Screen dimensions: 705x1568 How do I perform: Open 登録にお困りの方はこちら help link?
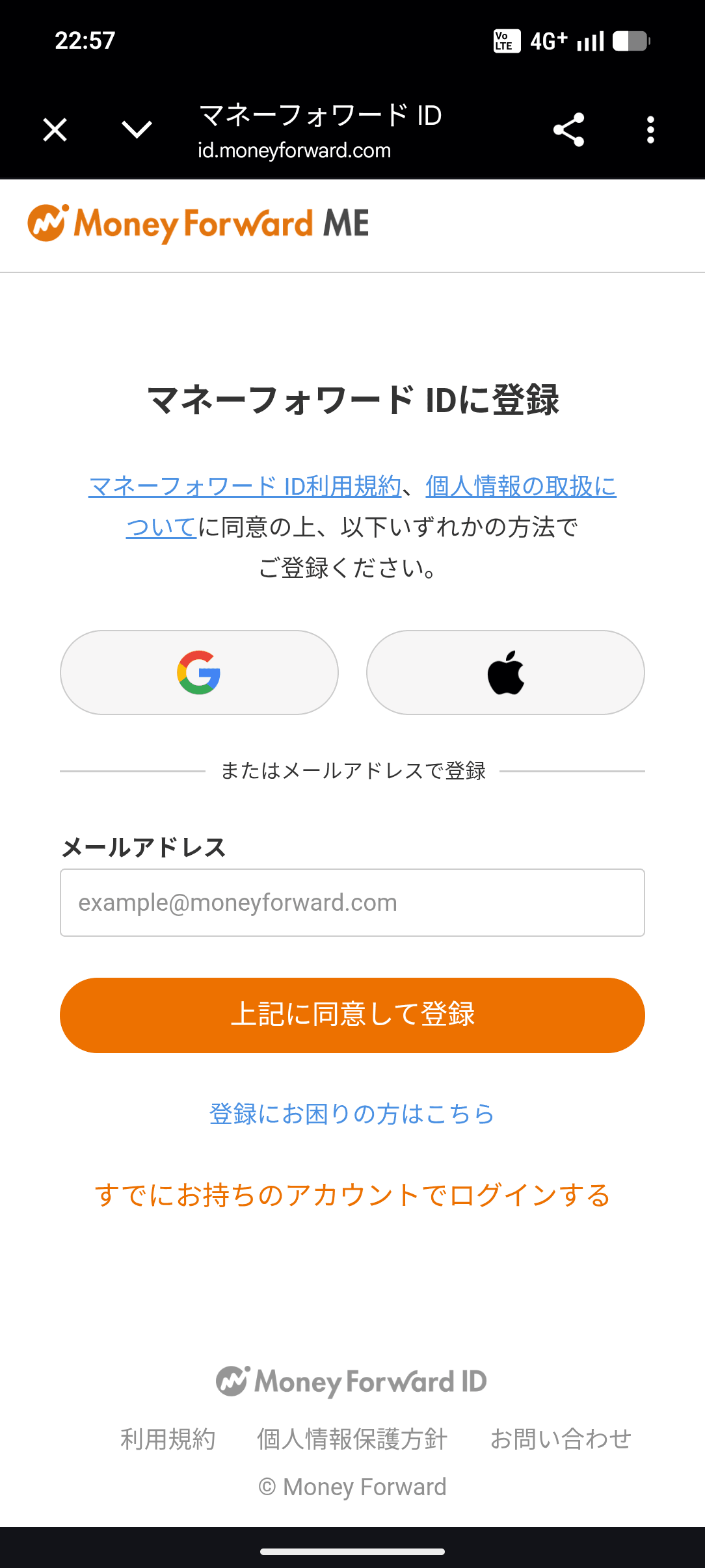pos(352,1114)
